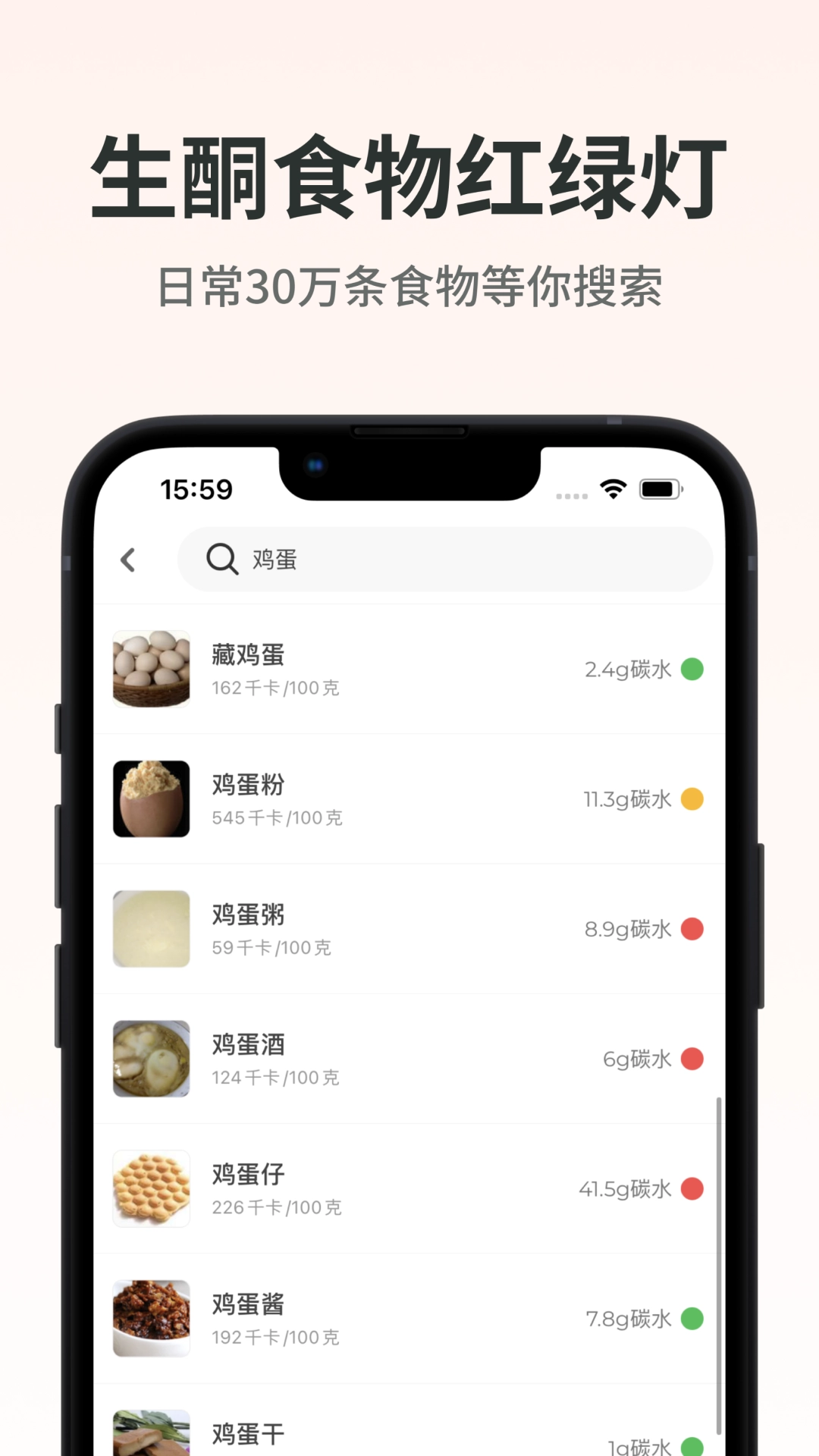Tap the 162 千卡/100 克 calorie label

[x=275, y=689]
